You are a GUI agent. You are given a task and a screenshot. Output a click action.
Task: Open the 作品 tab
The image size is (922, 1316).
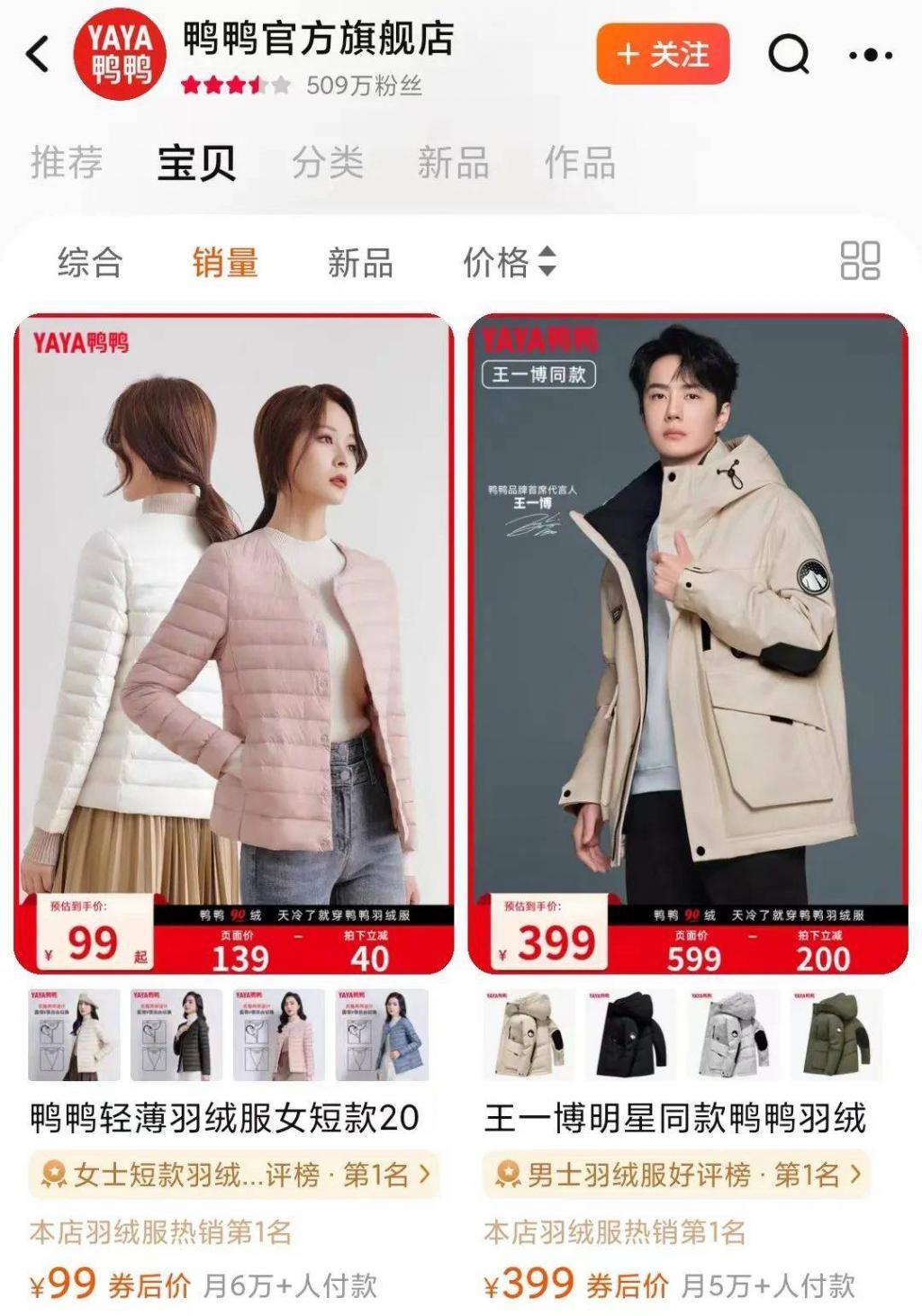(x=582, y=162)
